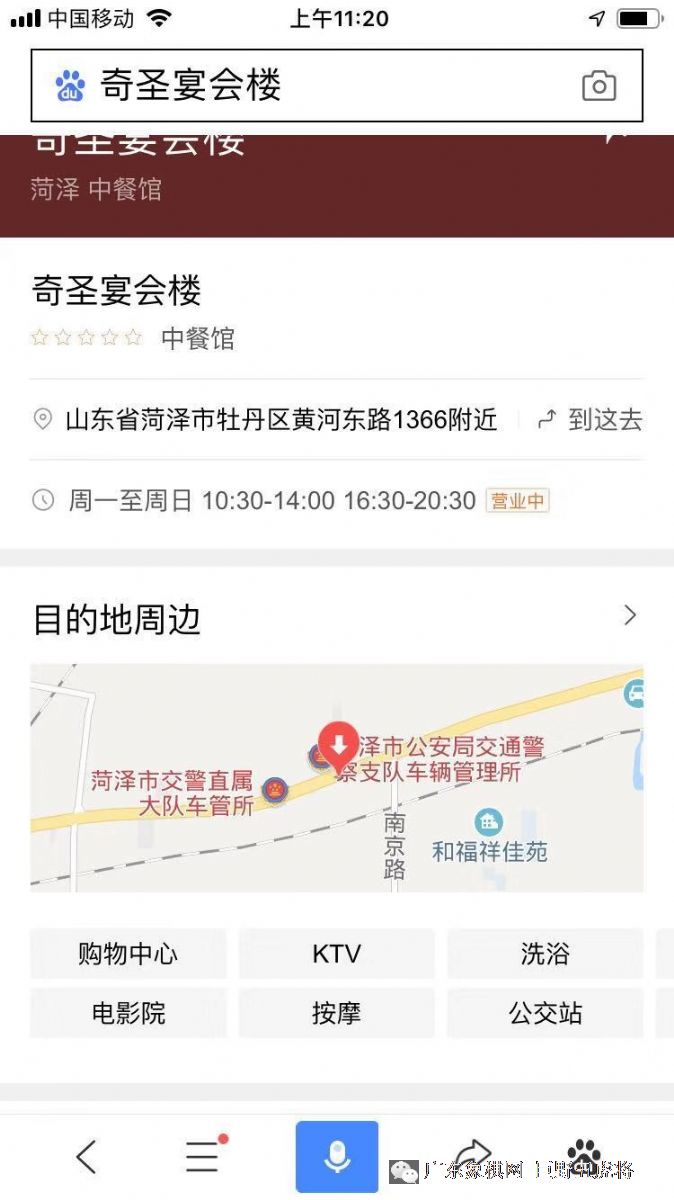
Task: Select the KTV chip
Action: coord(336,954)
